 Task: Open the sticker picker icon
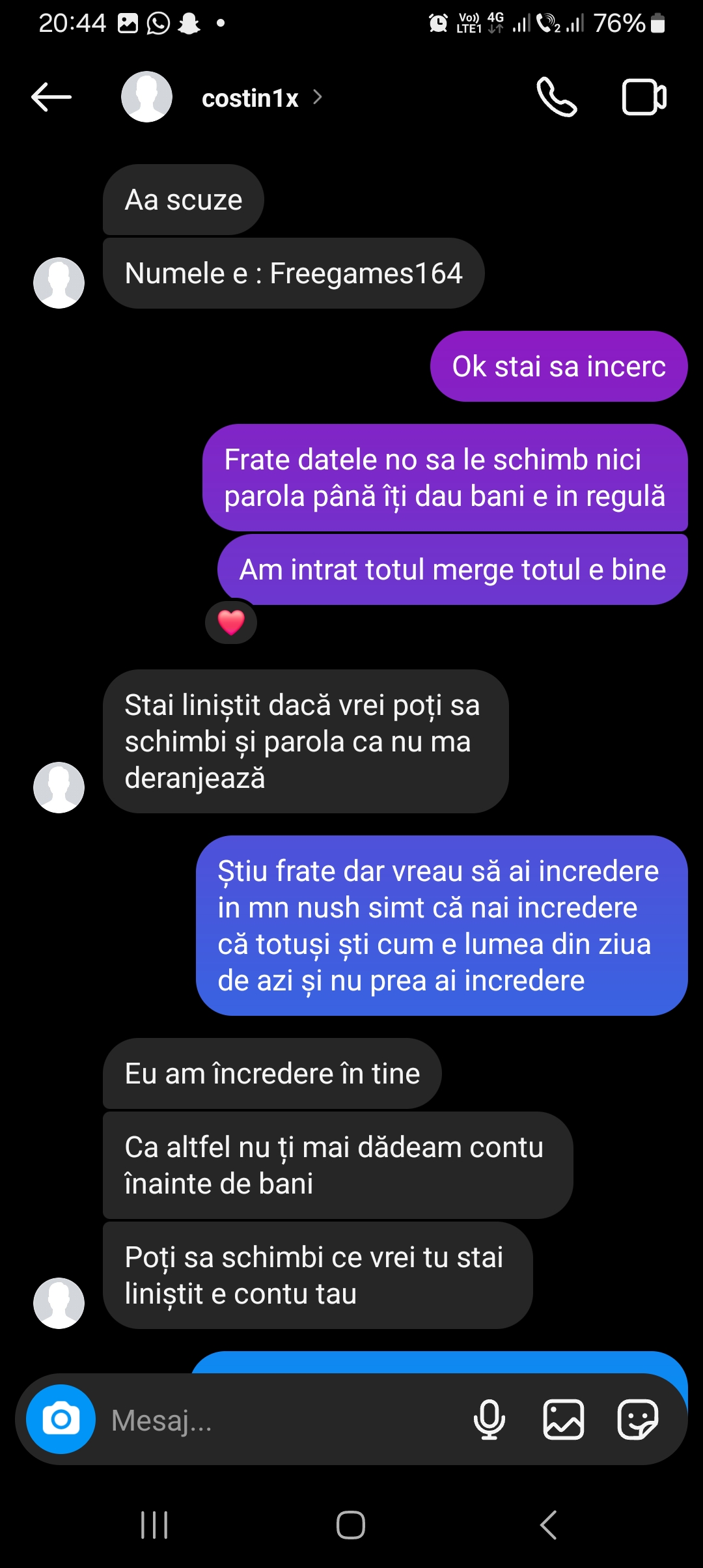point(637,1420)
